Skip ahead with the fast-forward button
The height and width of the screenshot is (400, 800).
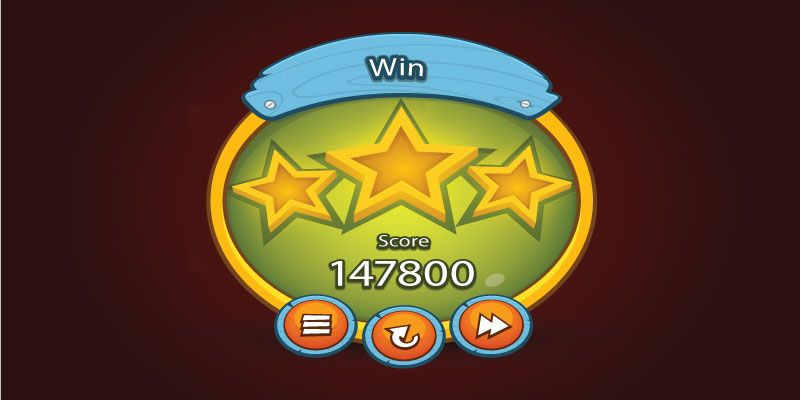pos(489,325)
